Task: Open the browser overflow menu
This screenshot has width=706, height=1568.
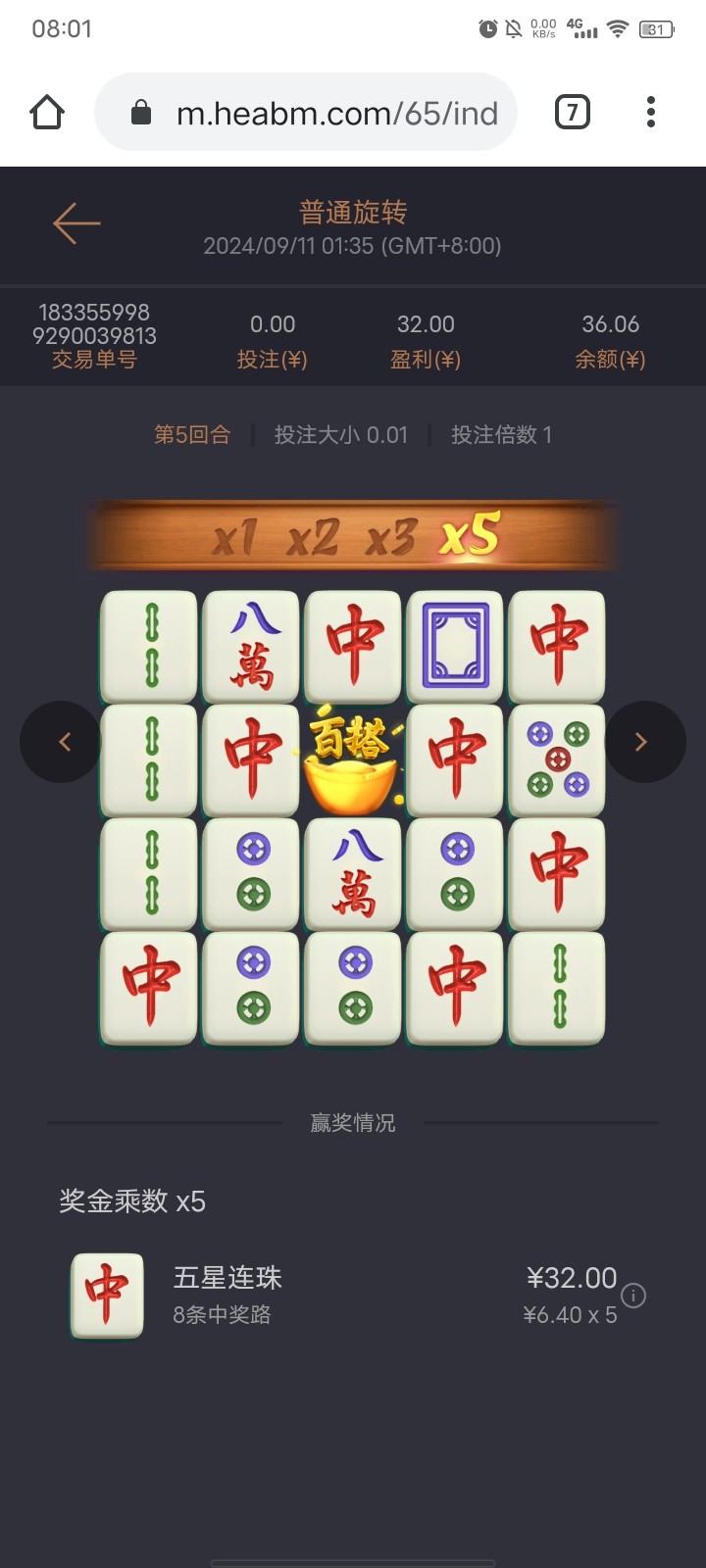Action: pos(651,113)
